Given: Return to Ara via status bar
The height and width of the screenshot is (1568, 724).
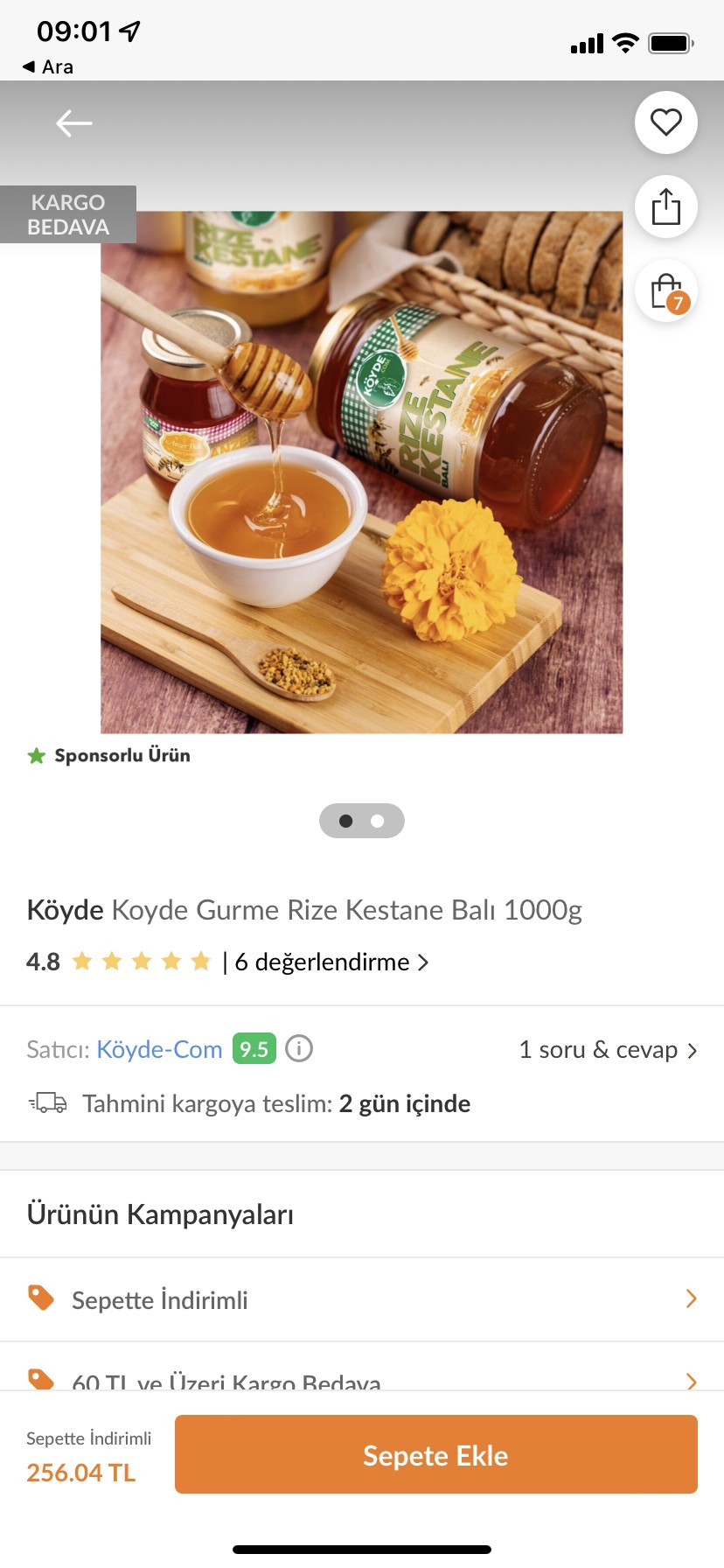Looking at the screenshot, I should coord(48,66).
